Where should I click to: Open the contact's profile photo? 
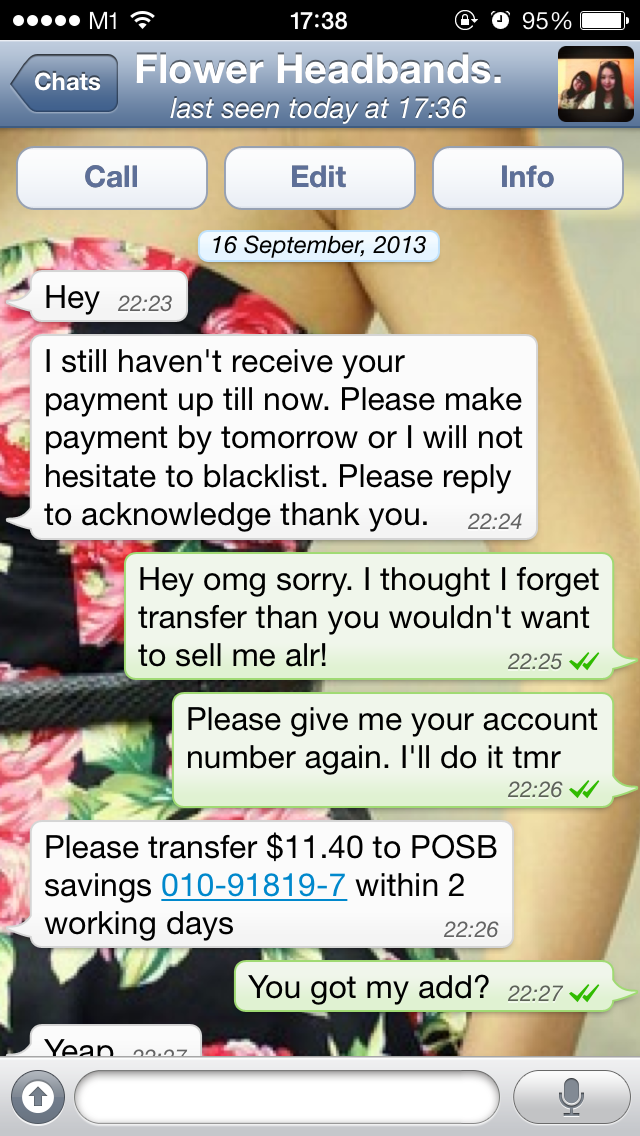click(x=596, y=83)
